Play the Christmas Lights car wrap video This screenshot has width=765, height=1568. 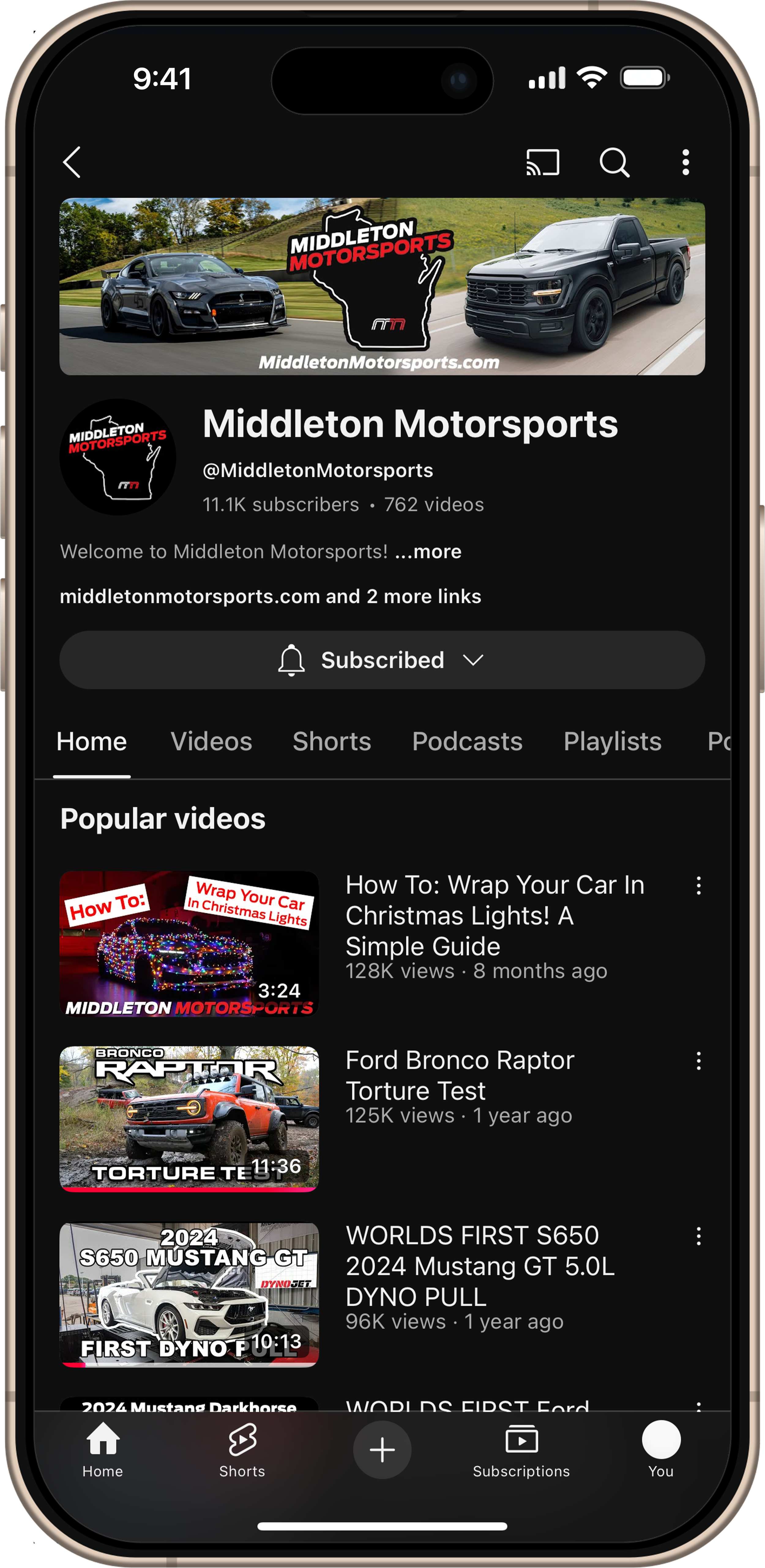(189, 943)
